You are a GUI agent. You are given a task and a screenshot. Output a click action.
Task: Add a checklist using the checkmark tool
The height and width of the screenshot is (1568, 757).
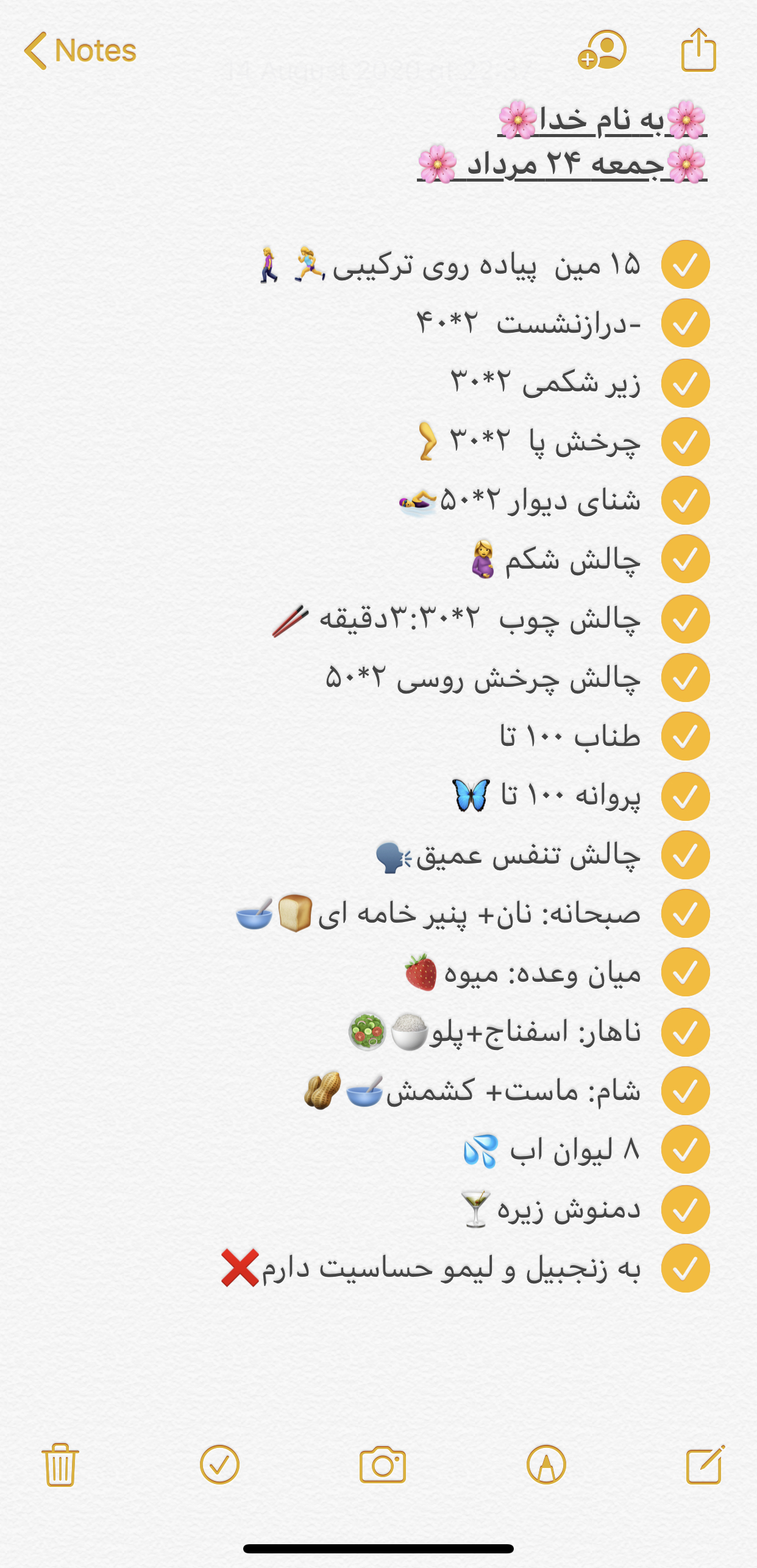coord(219,1464)
